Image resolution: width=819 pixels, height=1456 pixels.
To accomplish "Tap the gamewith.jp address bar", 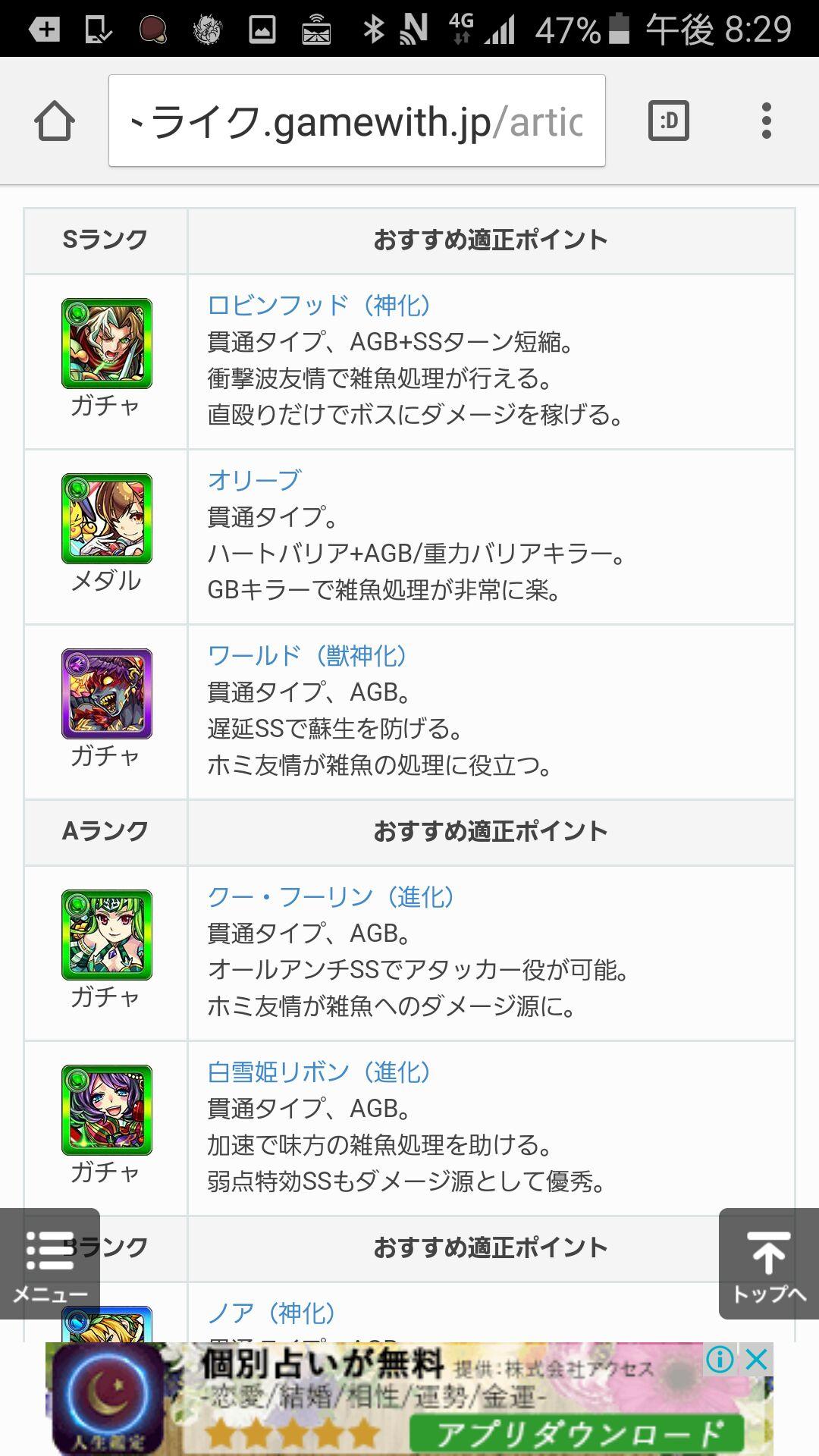I will click(356, 121).
